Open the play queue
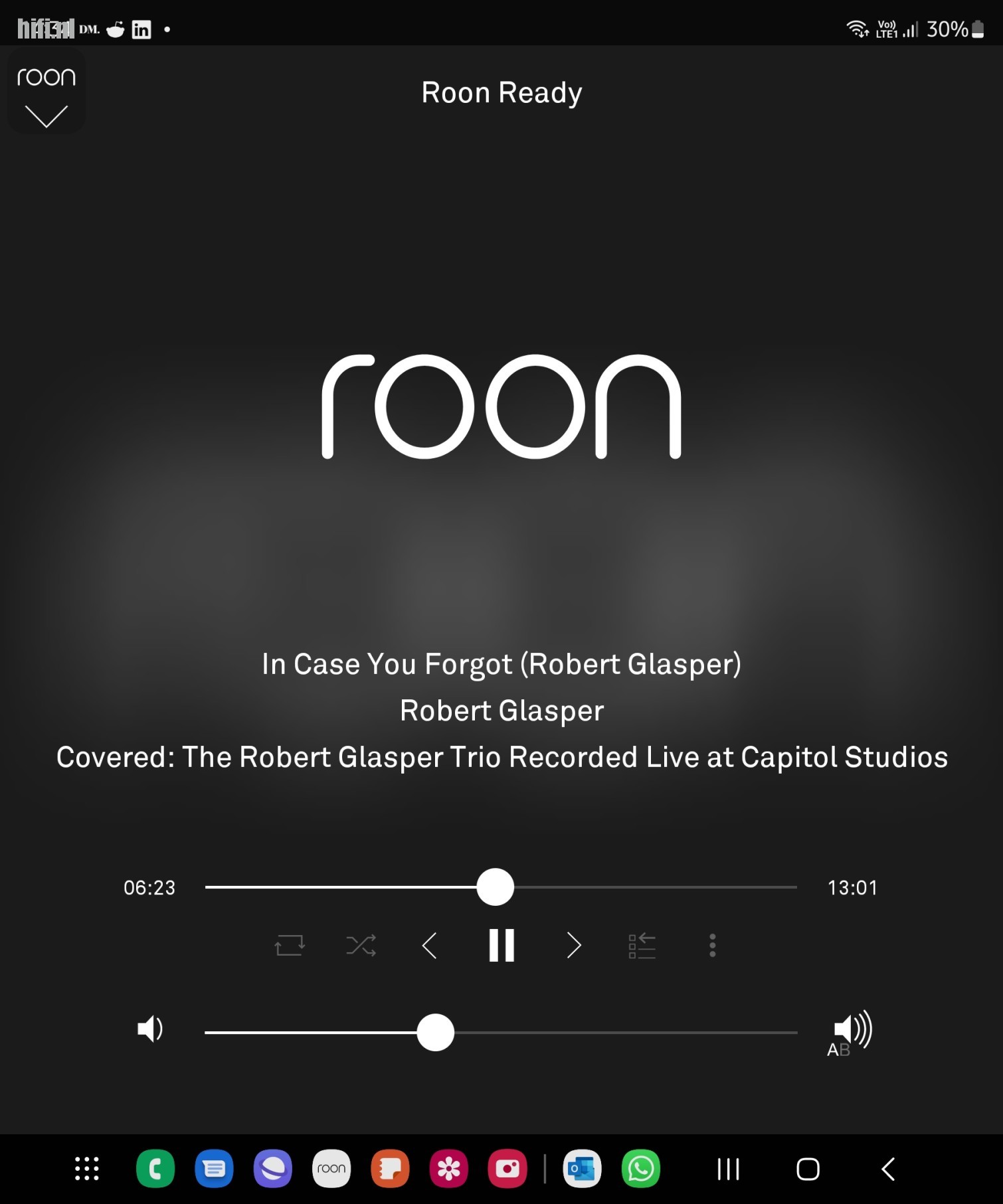 tap(642, 946)
